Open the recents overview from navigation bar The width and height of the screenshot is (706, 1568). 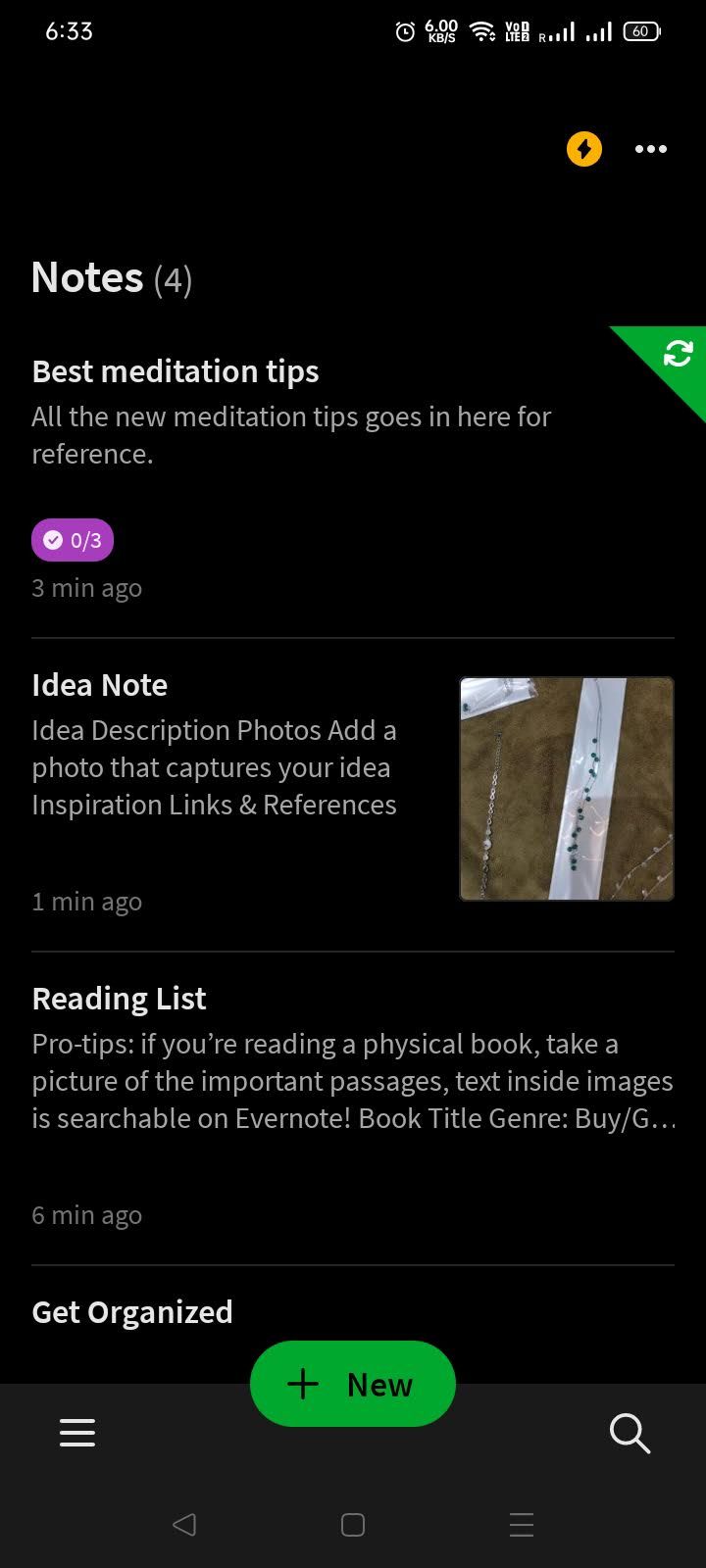click(x=521, y=1525)
